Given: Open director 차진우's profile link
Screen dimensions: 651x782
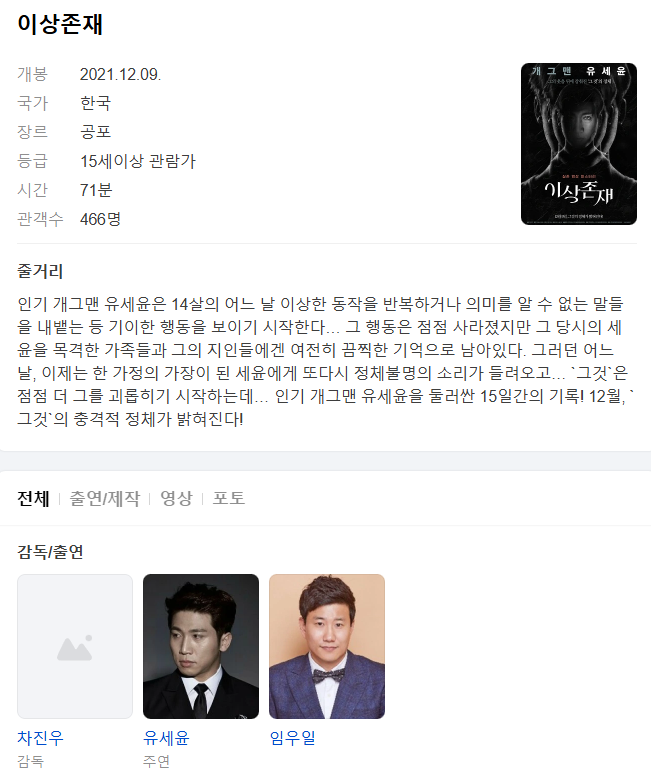Looking at the screenshot, I should (x=41, y=739).
